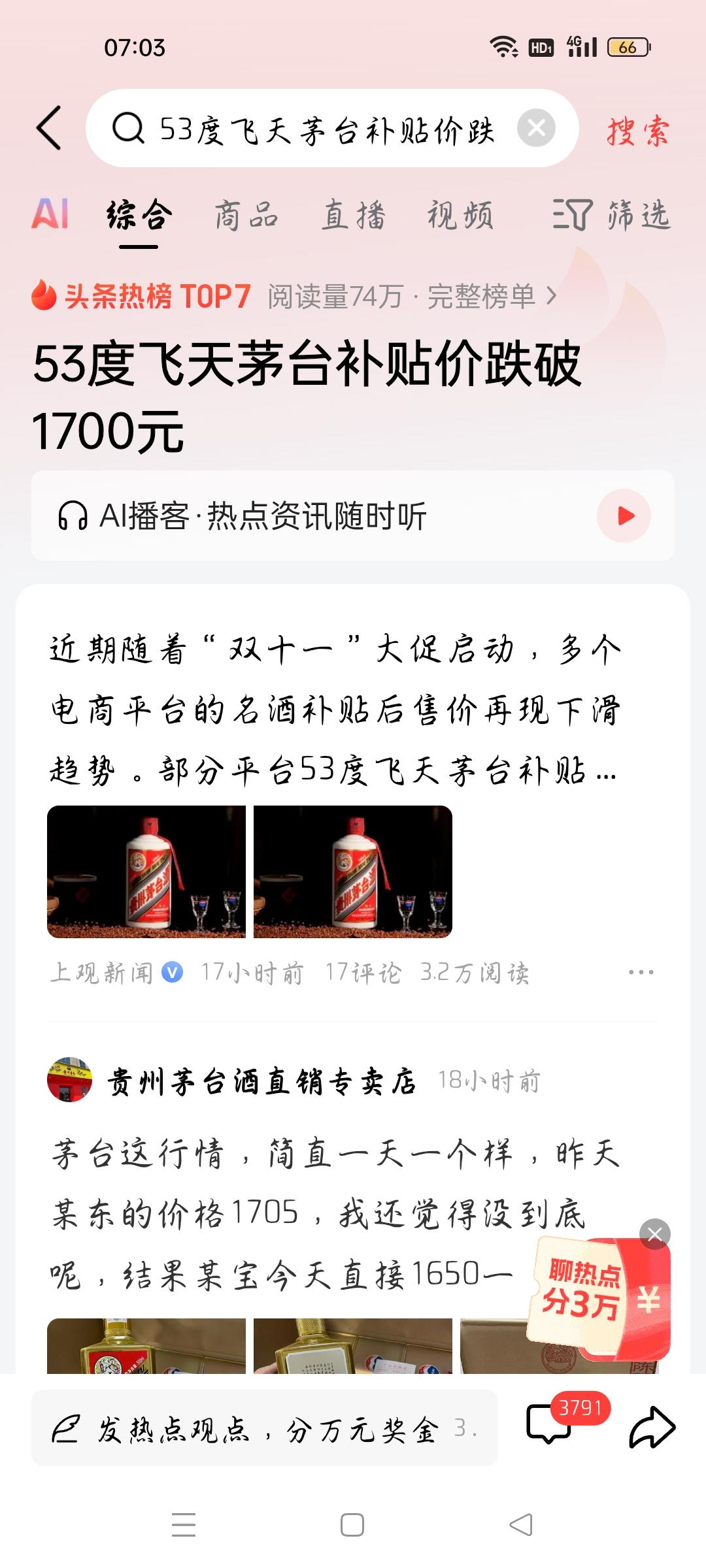Share this hot topic
This screenshot has height=1568, width=706.
point(651,1428)
